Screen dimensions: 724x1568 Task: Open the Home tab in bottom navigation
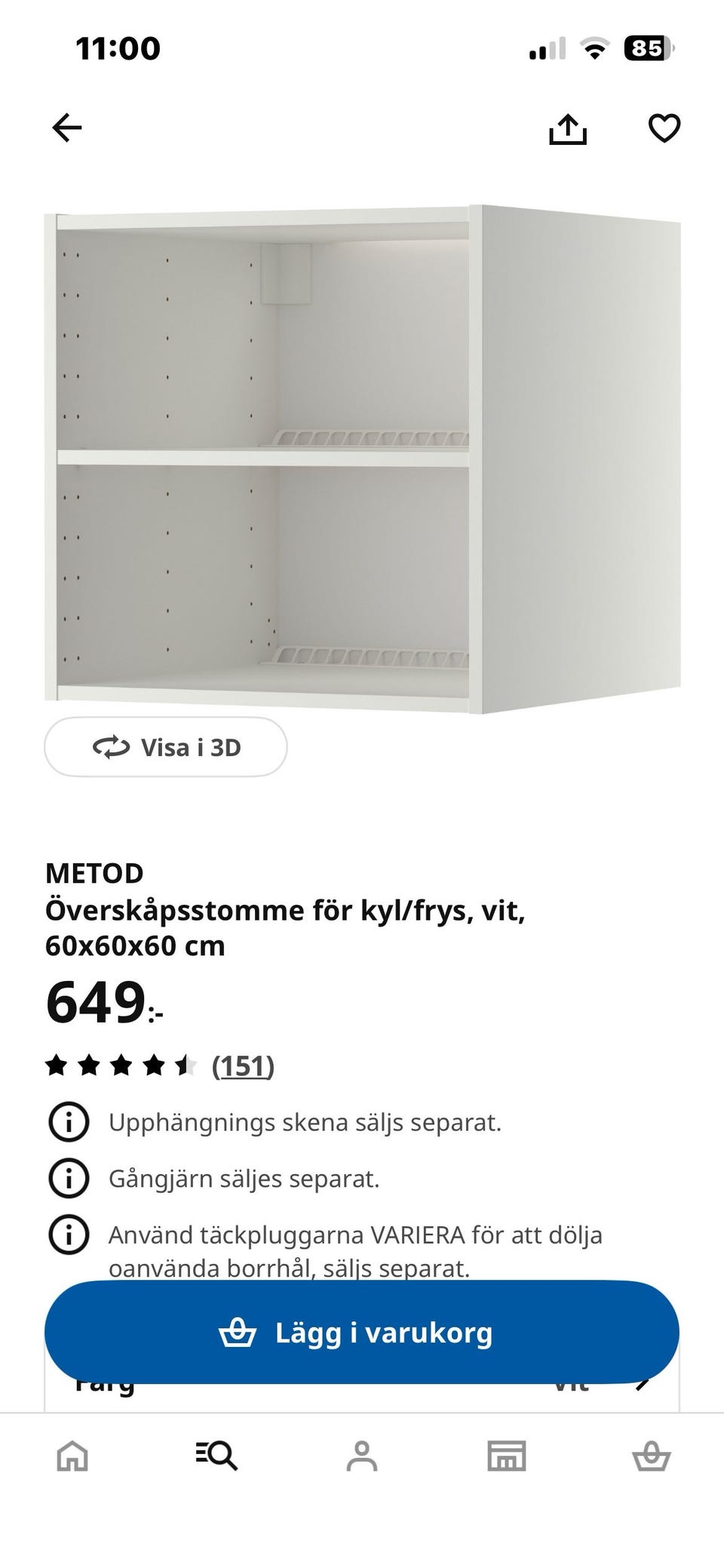coord(72,1456)
